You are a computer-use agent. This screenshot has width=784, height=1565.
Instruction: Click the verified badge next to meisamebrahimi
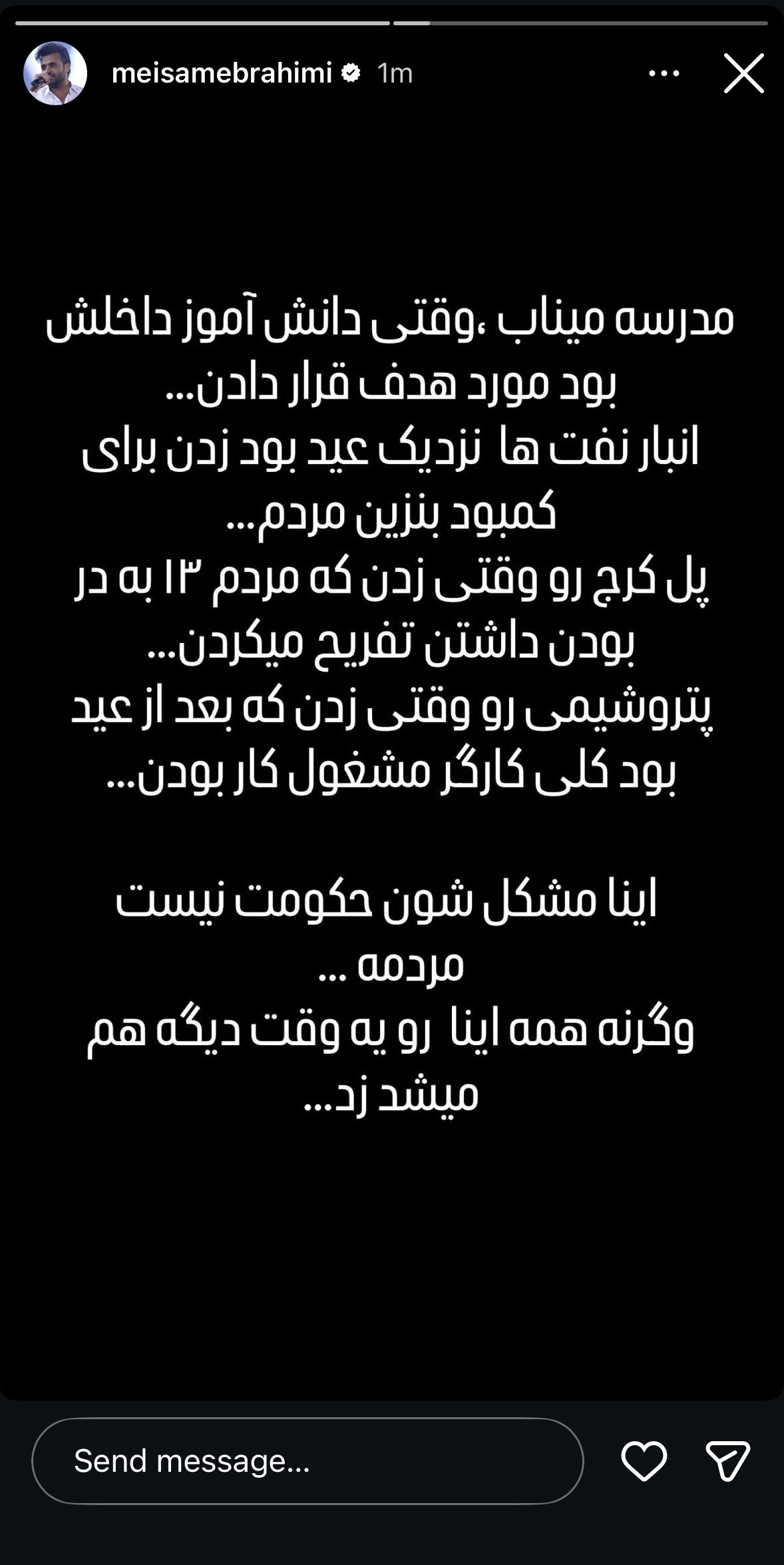(x=349, y=73)
